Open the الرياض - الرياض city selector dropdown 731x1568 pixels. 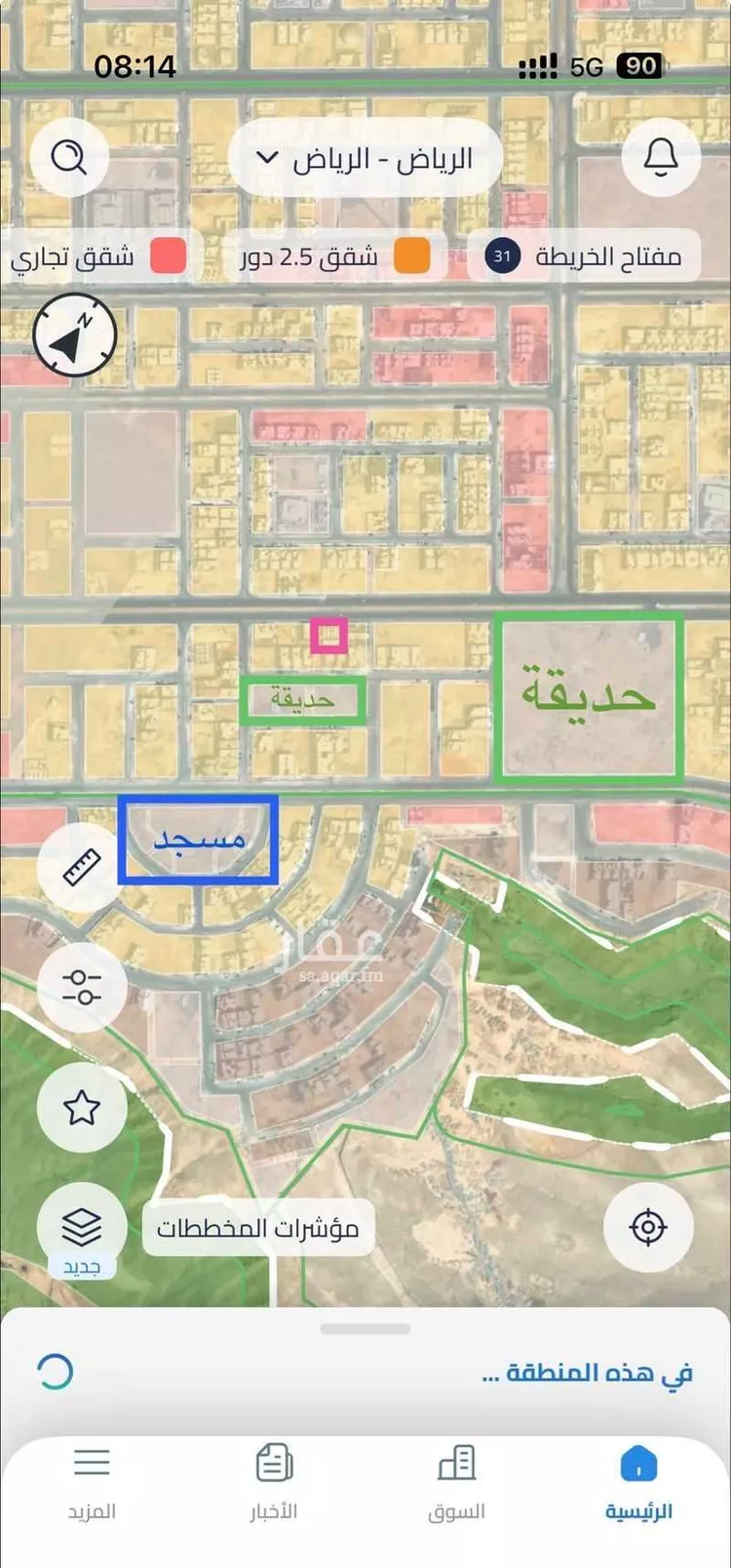365,157
